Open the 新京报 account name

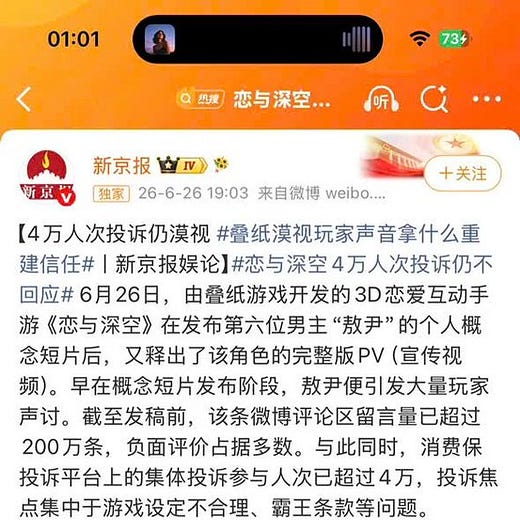[x=122, y=166]
